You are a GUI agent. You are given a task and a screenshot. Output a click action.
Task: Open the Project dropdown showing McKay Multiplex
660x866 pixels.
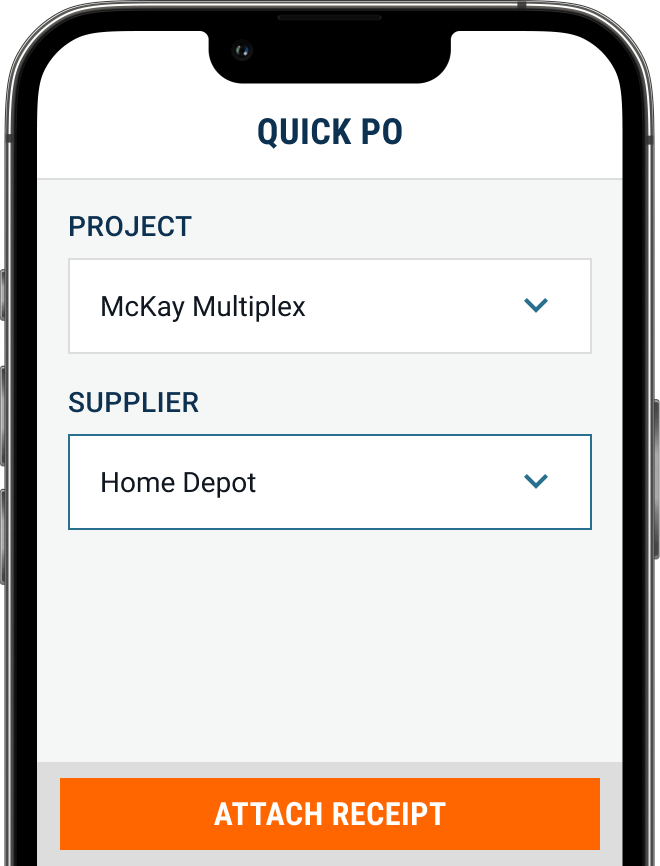(x=329, y=306)
